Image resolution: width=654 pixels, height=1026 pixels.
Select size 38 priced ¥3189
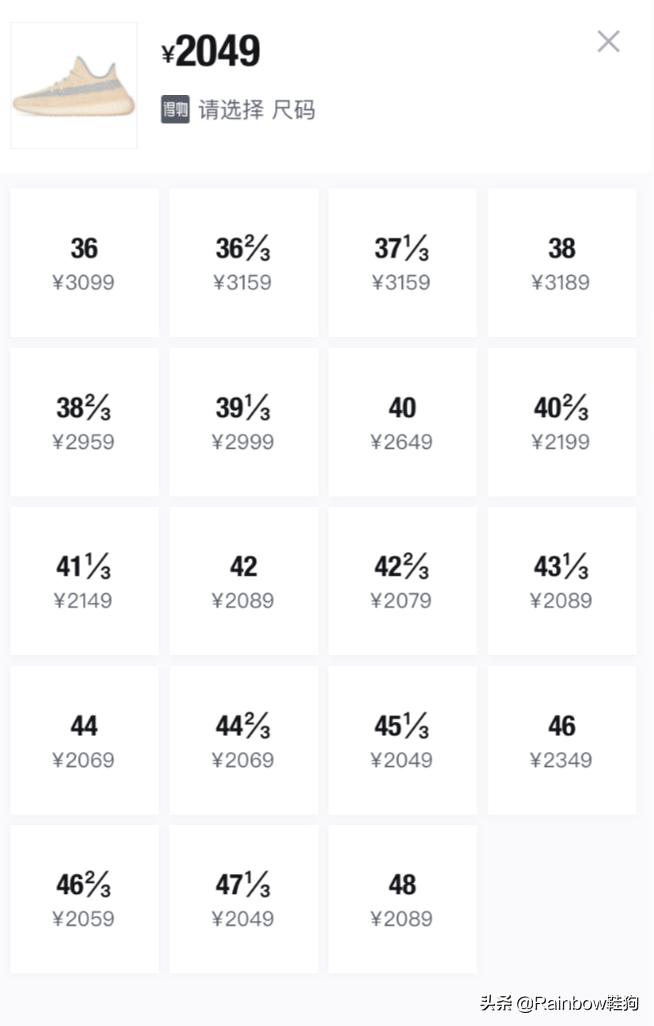561,263
